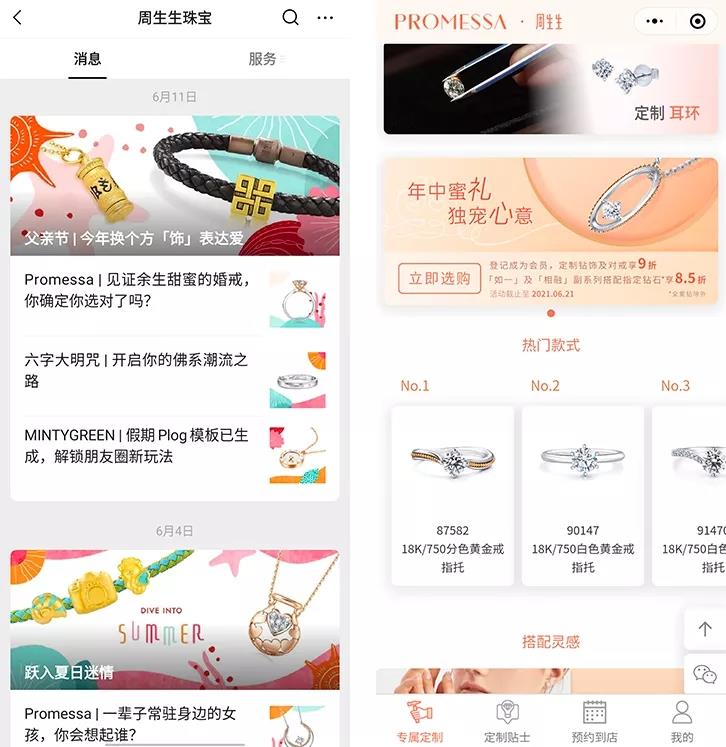The height and width of the screenshot is (747, 726).
Task: View No.2 ring 90147 product card
Action: (x=582, y=495)
